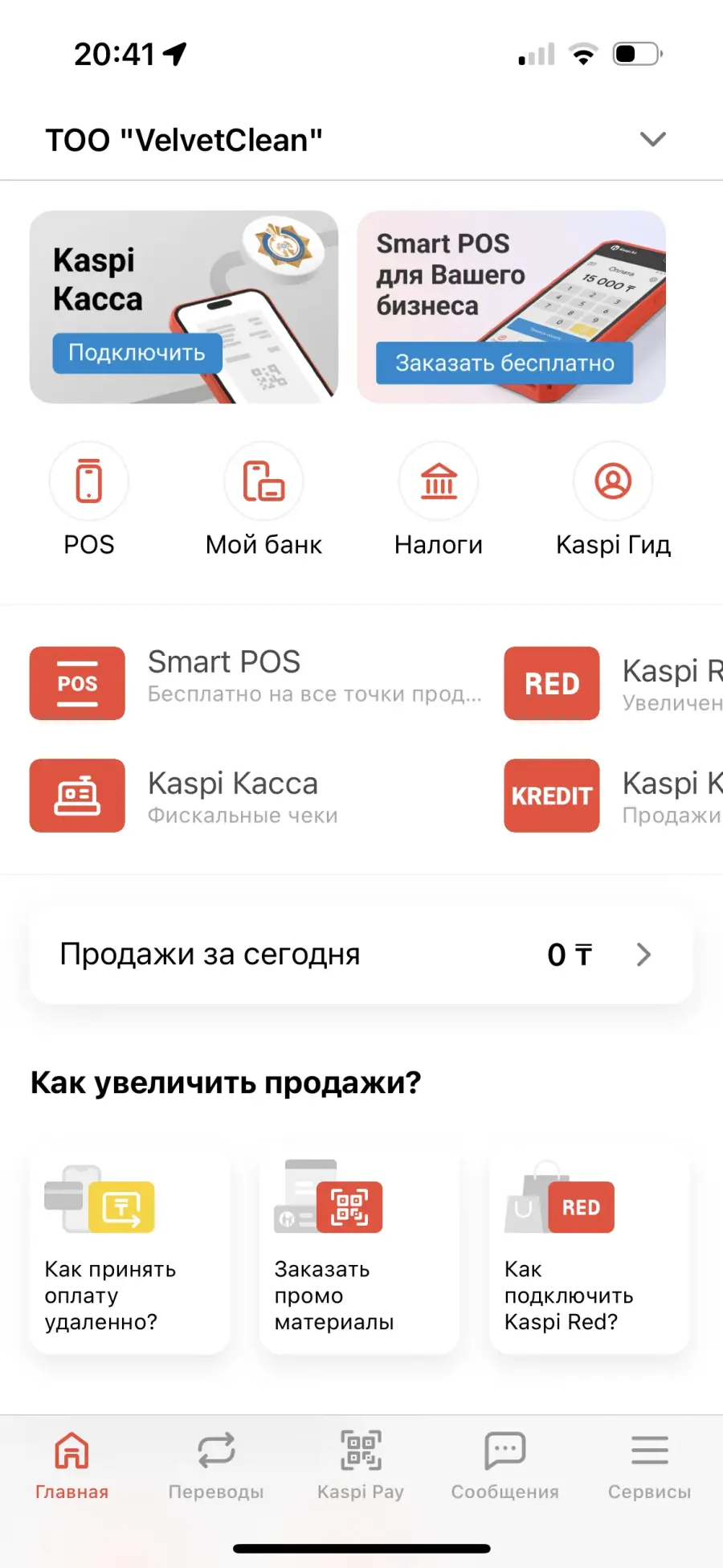Image resolution: width=723 pixels, height=1568 pixels.
Task: Go to the Главная tab
Action: (x=71, y=1466)
